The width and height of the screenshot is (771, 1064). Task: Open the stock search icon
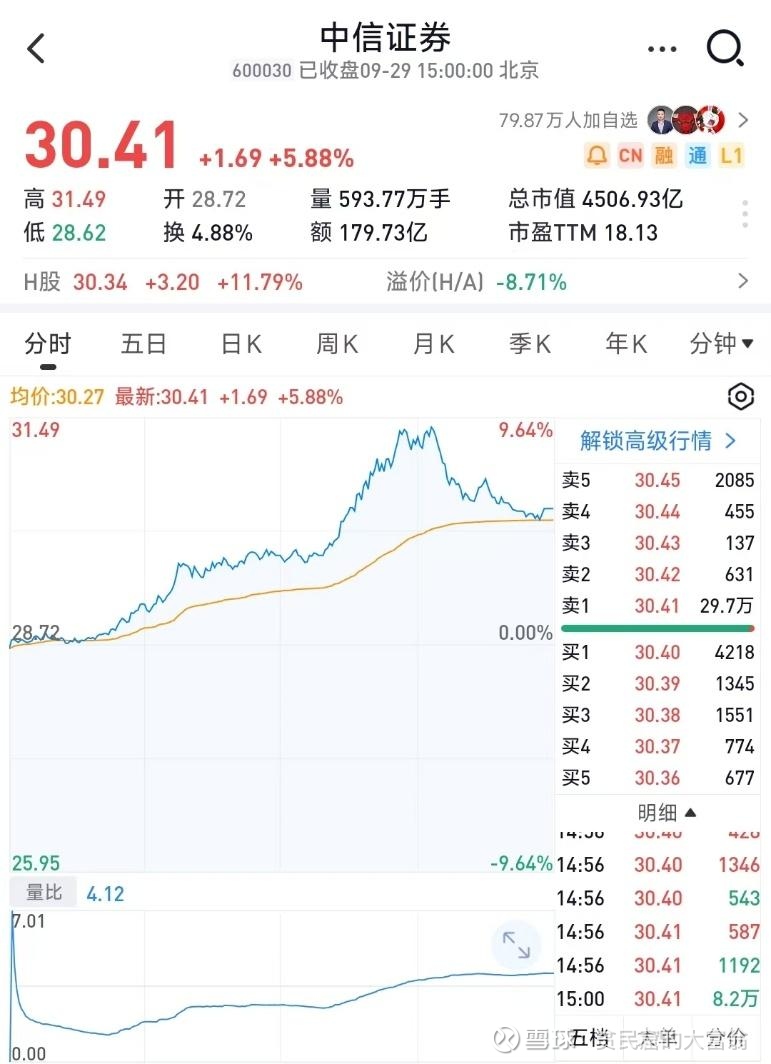[726, 49]
